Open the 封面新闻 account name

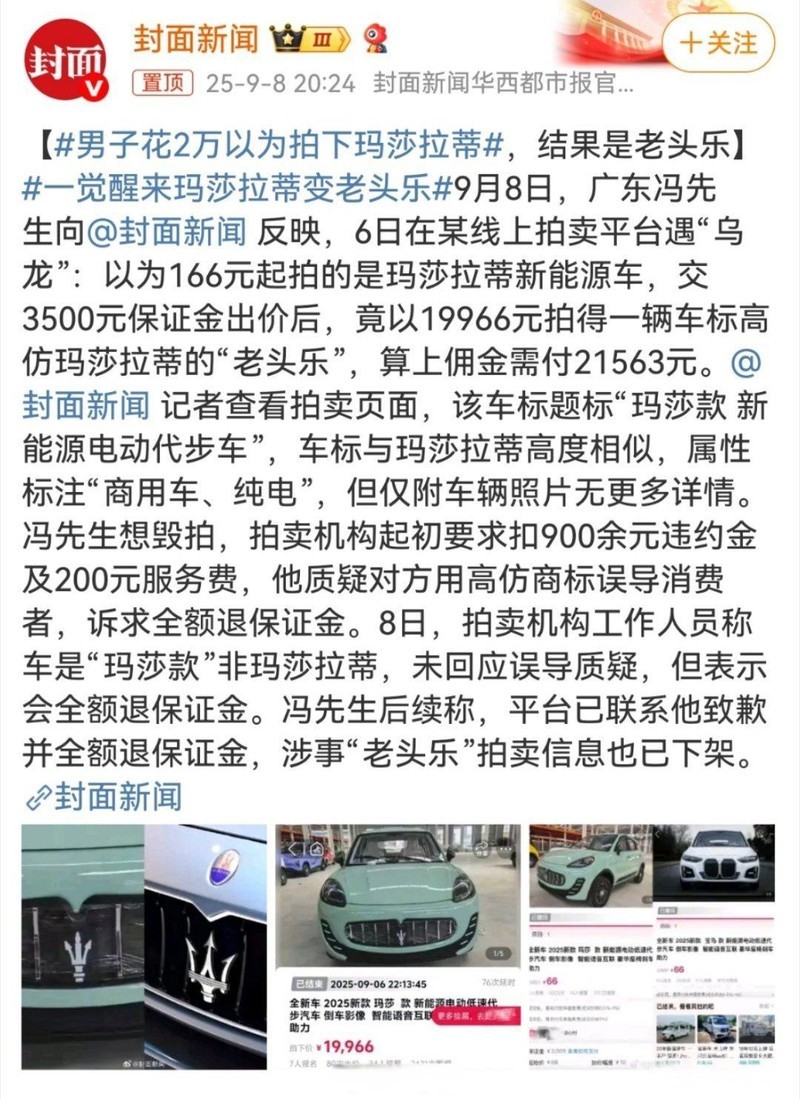196,39
